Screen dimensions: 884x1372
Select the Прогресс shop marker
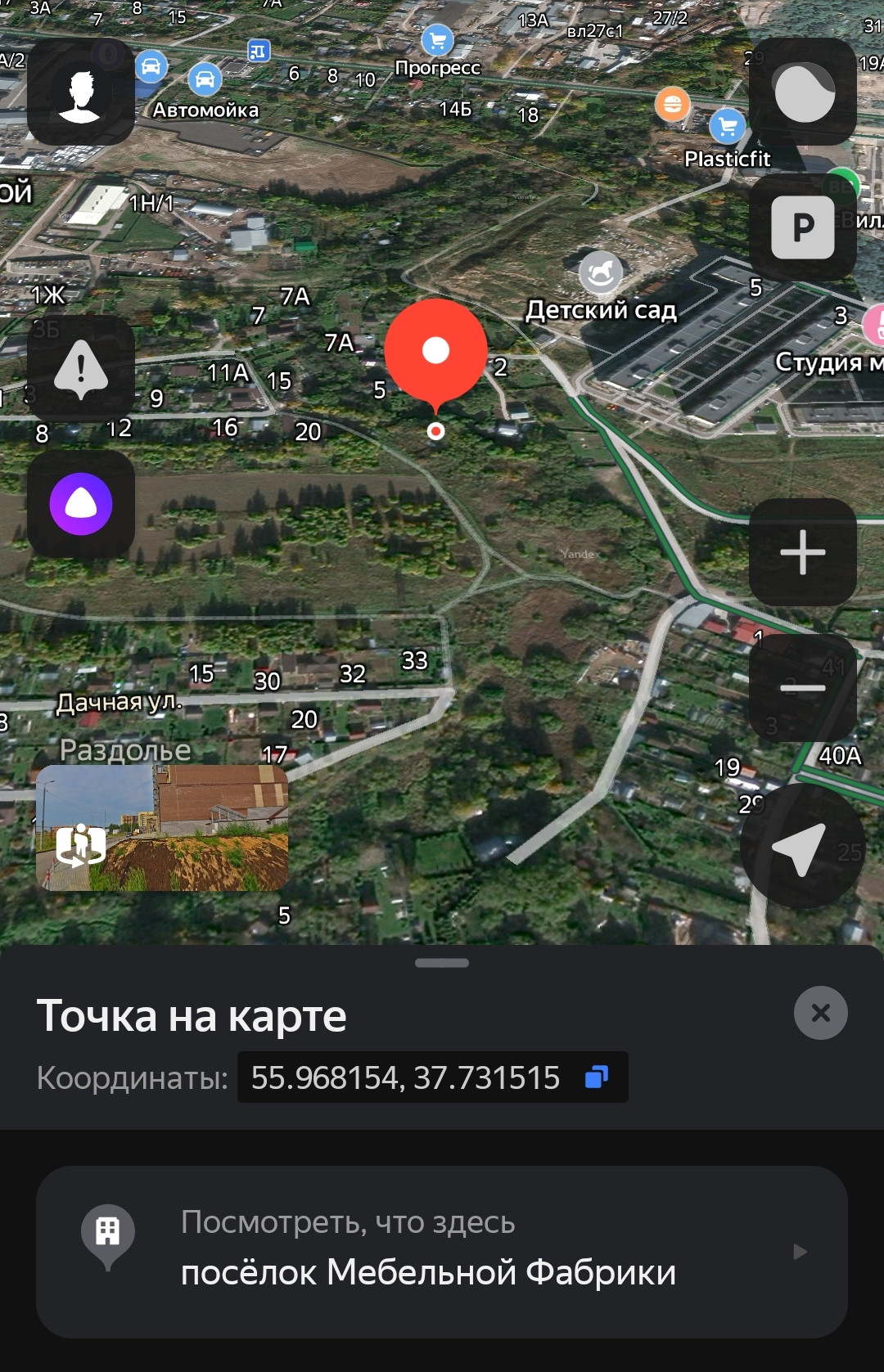tap(437, 40)
